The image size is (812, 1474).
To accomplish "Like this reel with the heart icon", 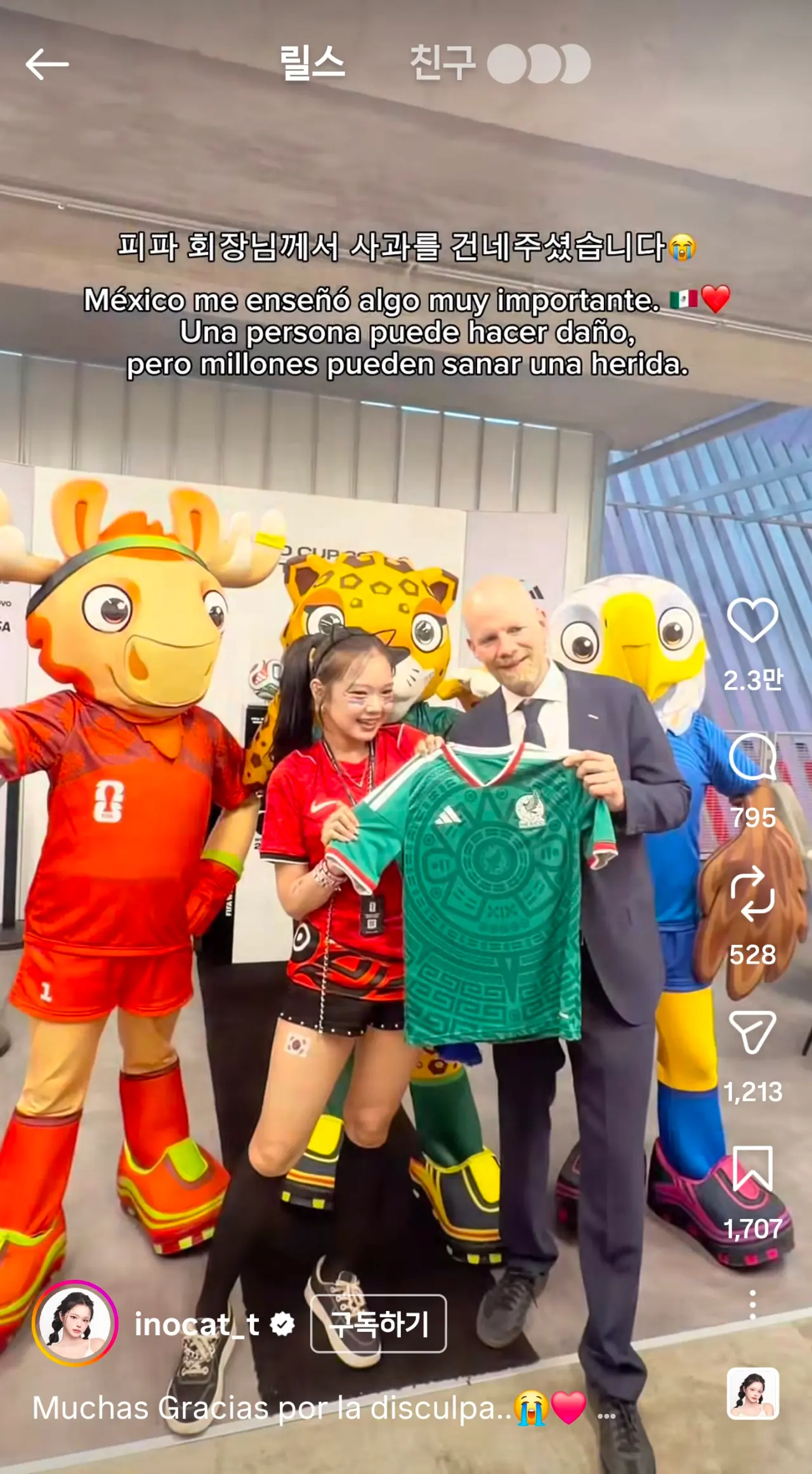I will 752,619.
